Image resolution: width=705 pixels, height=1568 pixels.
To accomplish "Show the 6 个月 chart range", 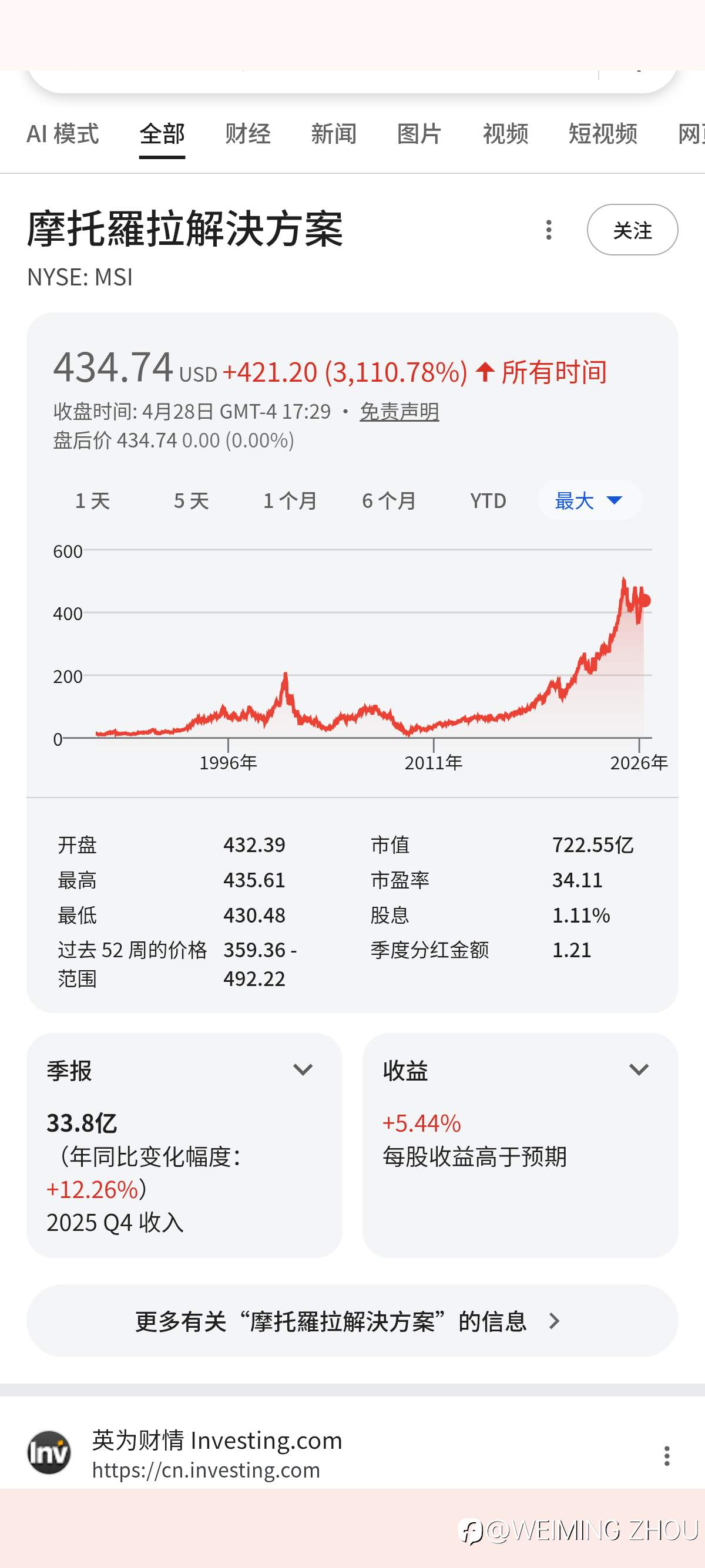I will [x=388, y=500].
